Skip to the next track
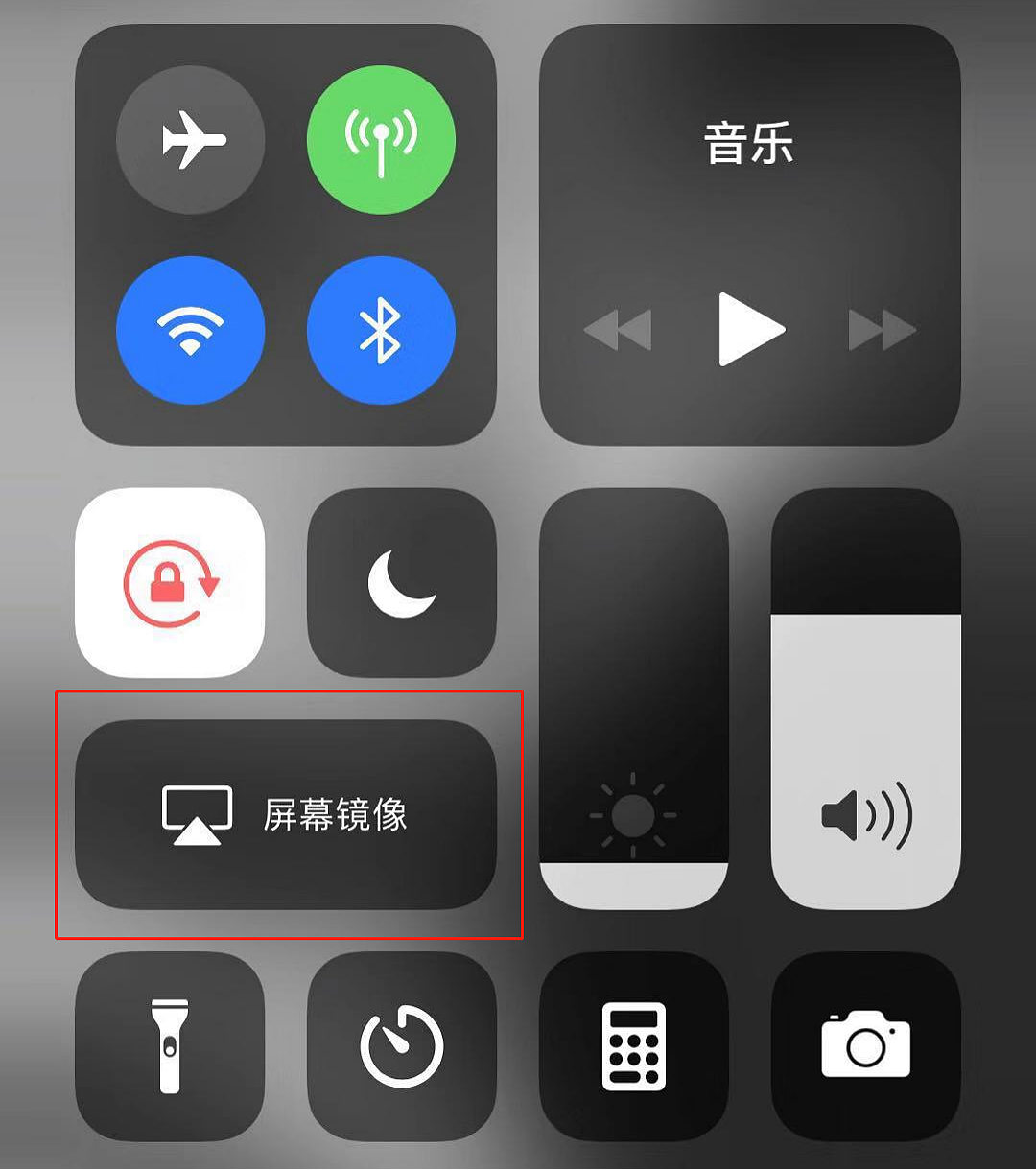The height and width of the screenshot is (1170, 1036). coord(882,330)
